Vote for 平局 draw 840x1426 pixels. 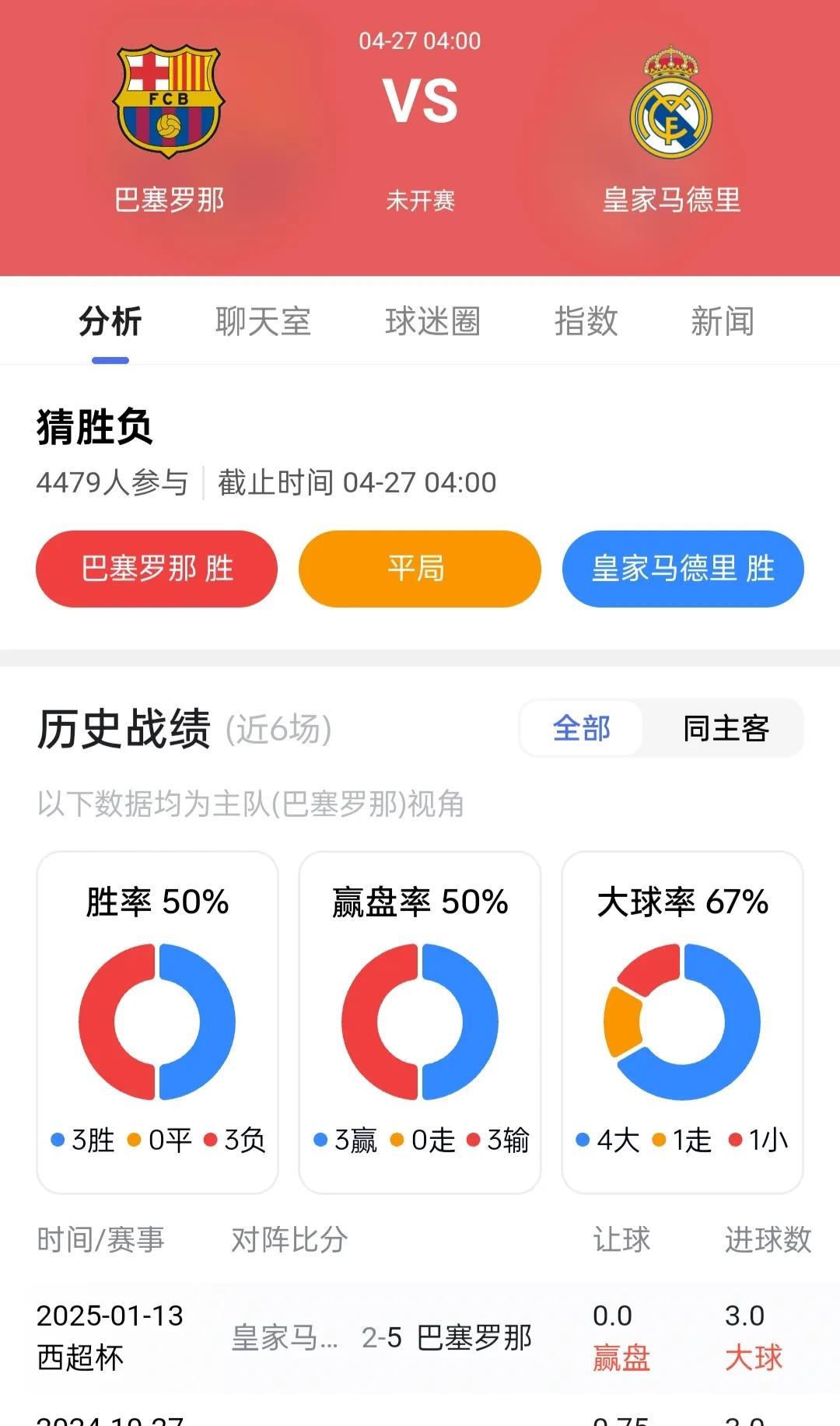420,569
